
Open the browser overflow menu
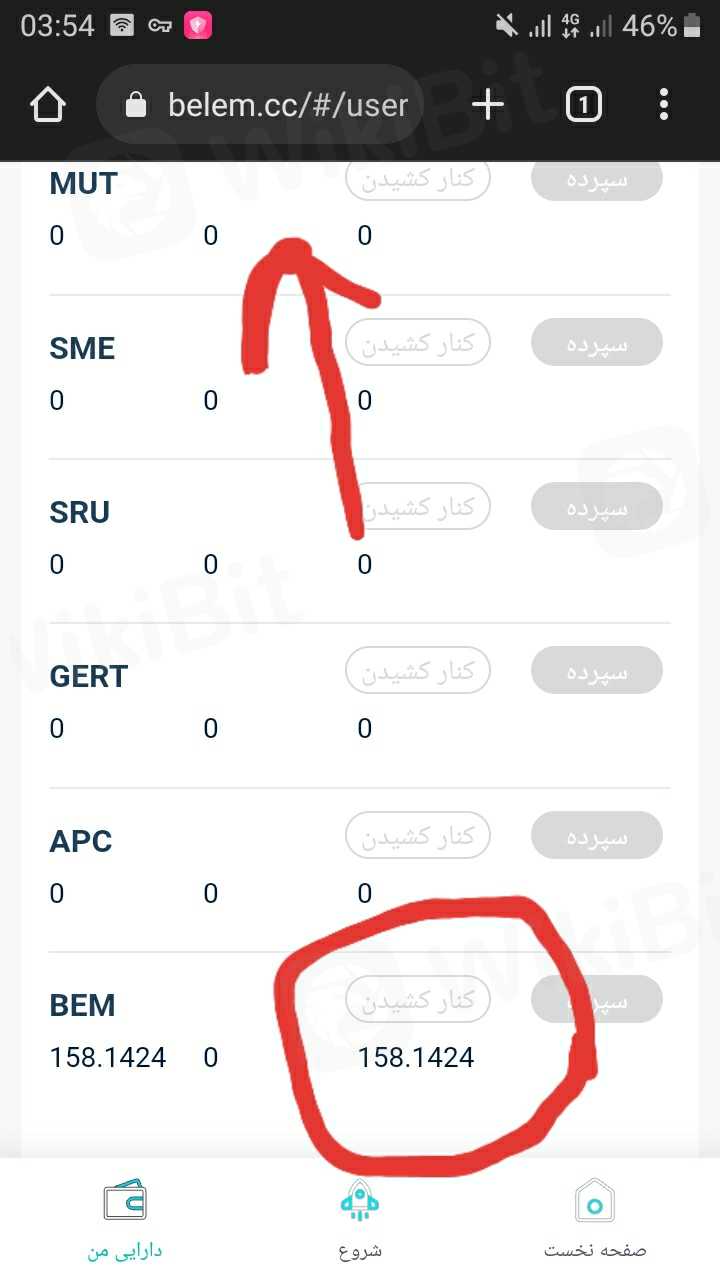click(x=664, y=104)
